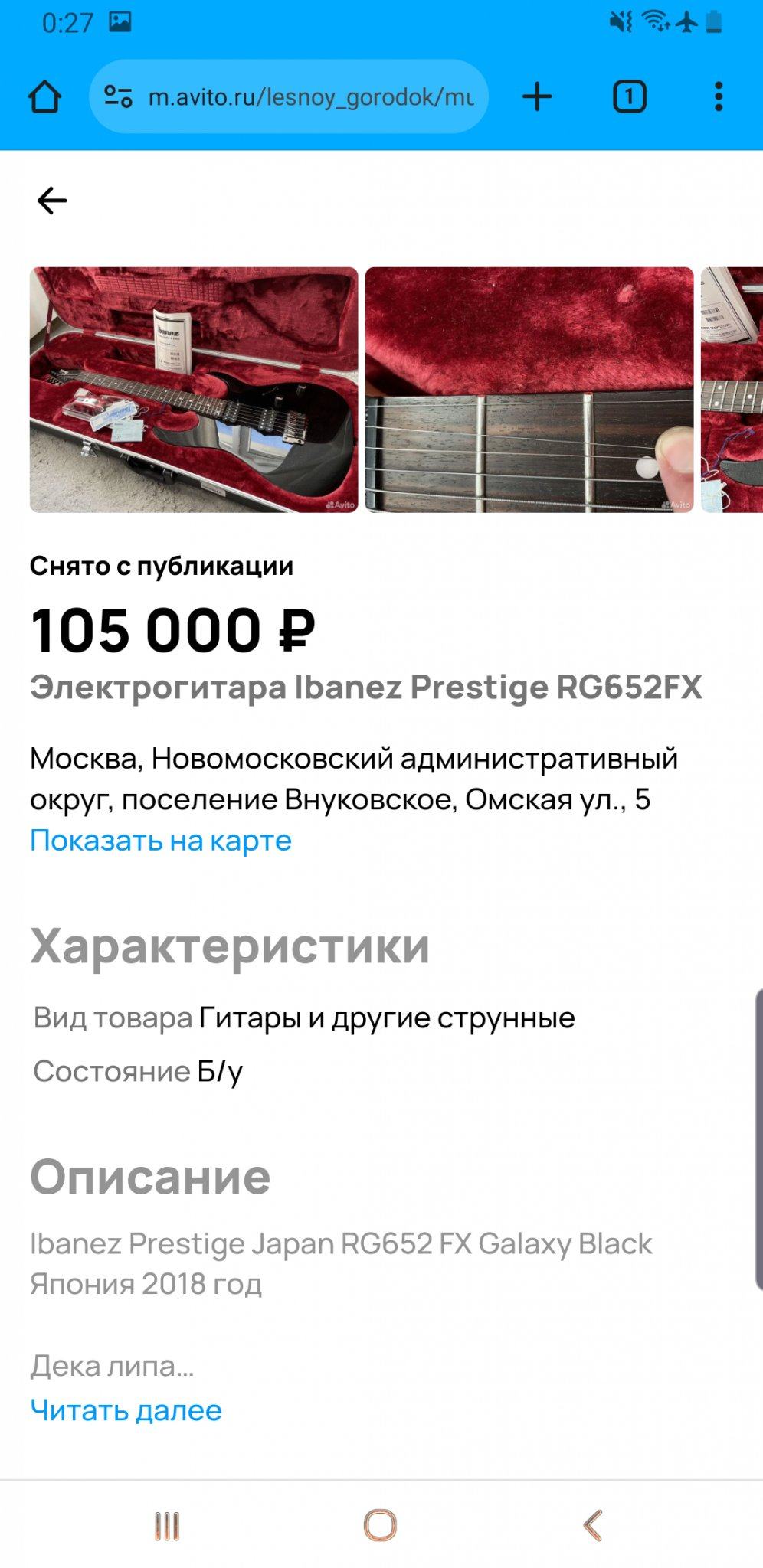The height and width of the screenshot is (1568, 763).
Task: Open the fretboard close-up photo
Action: pos(529,390)
